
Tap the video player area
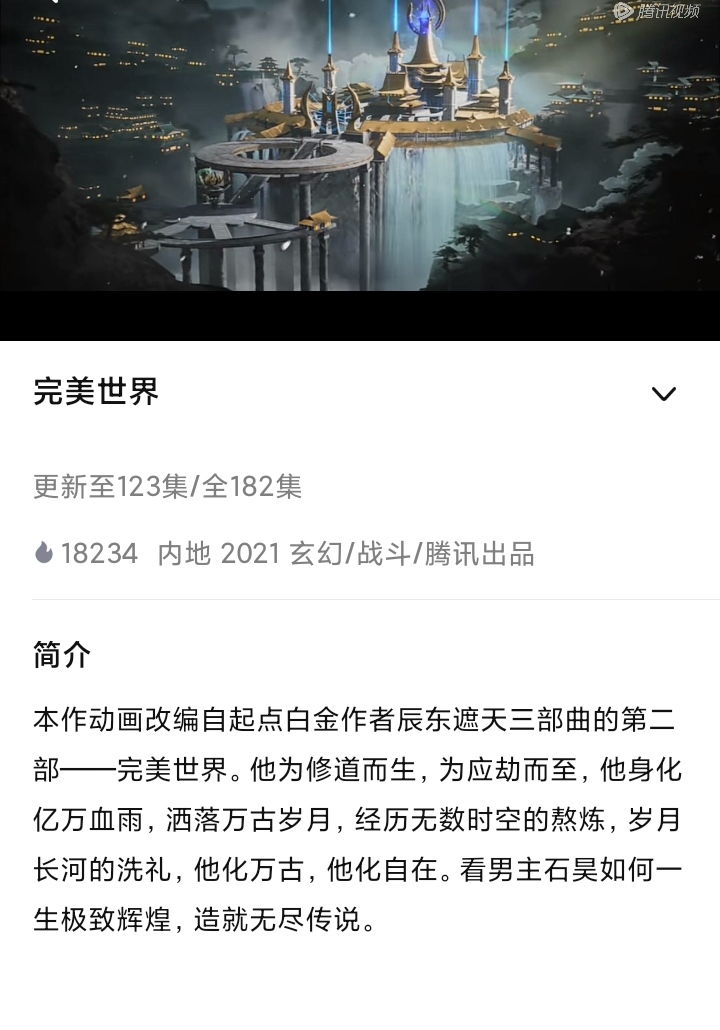point(360,150)
